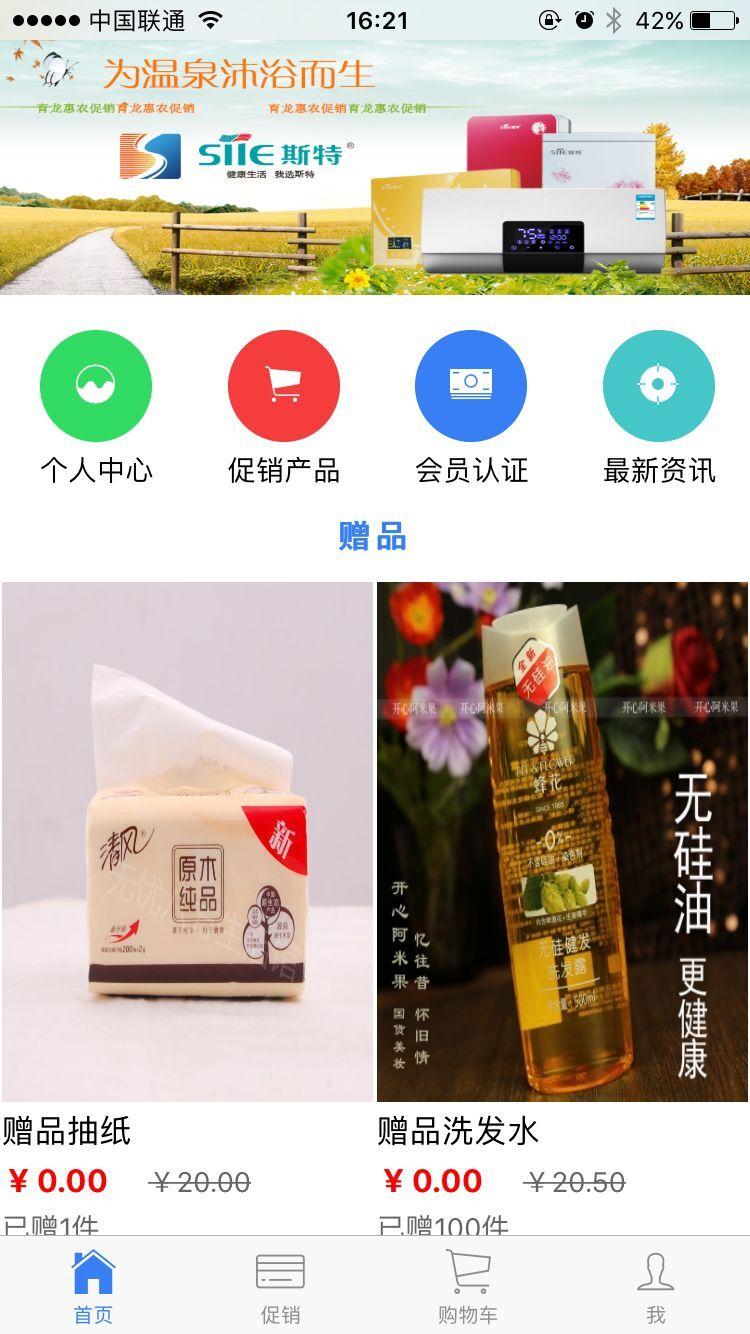Switch to the 促销 tab
This screenshot has height=1334, width=750.
[x=280, y=1290]
